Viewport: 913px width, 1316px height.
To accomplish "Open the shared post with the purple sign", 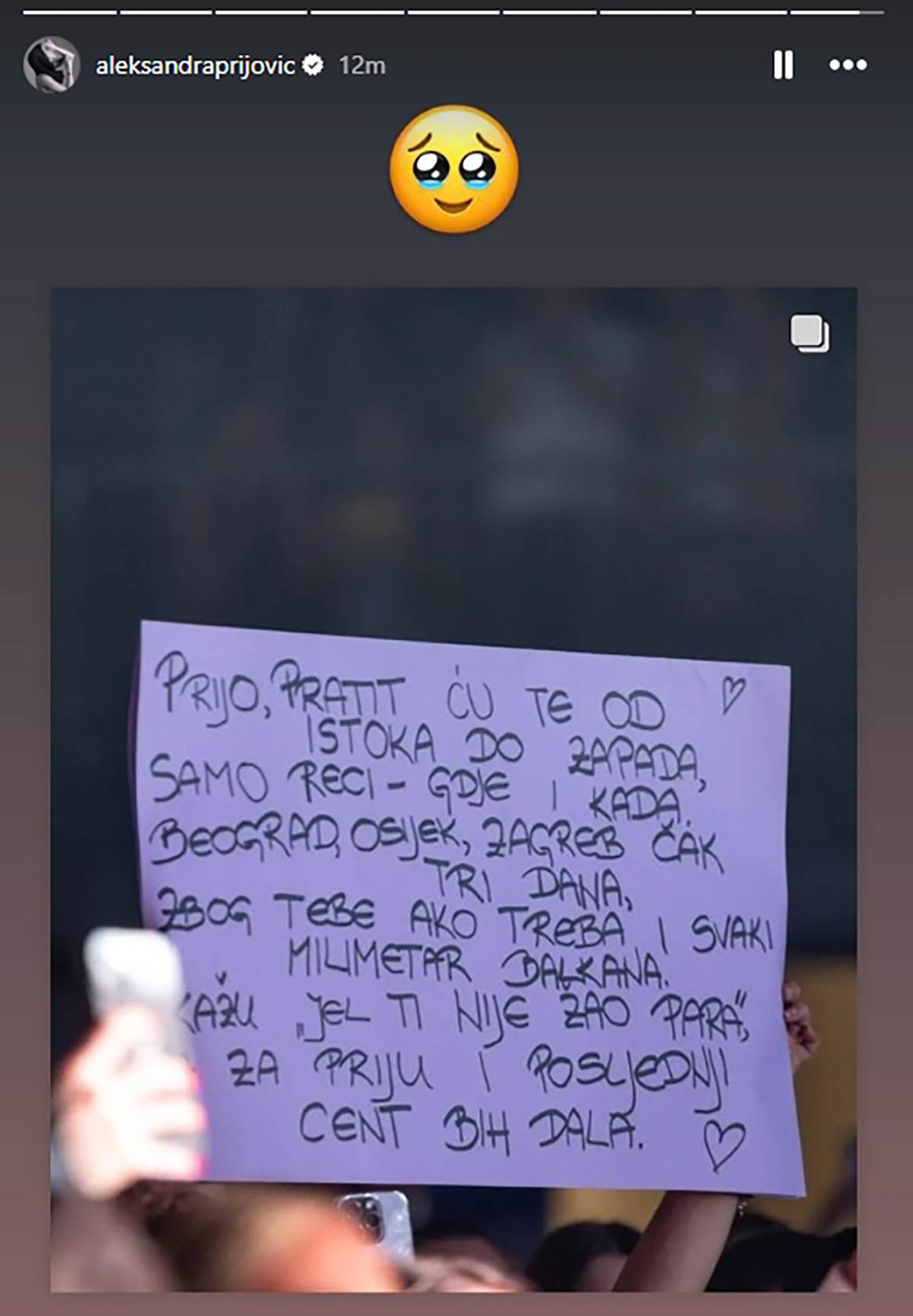I will tap(453, 789).
